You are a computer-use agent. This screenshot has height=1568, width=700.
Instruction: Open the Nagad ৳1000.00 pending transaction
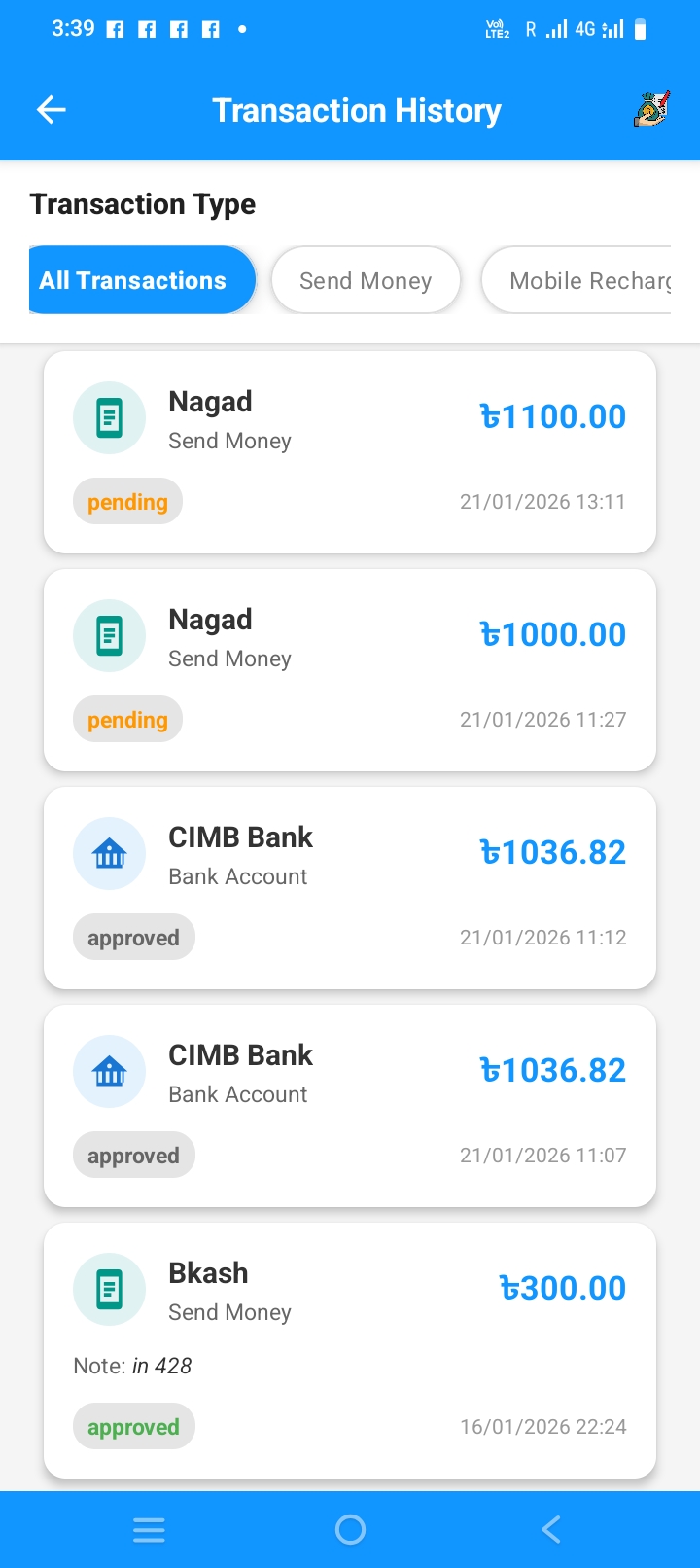coord(350,670)
